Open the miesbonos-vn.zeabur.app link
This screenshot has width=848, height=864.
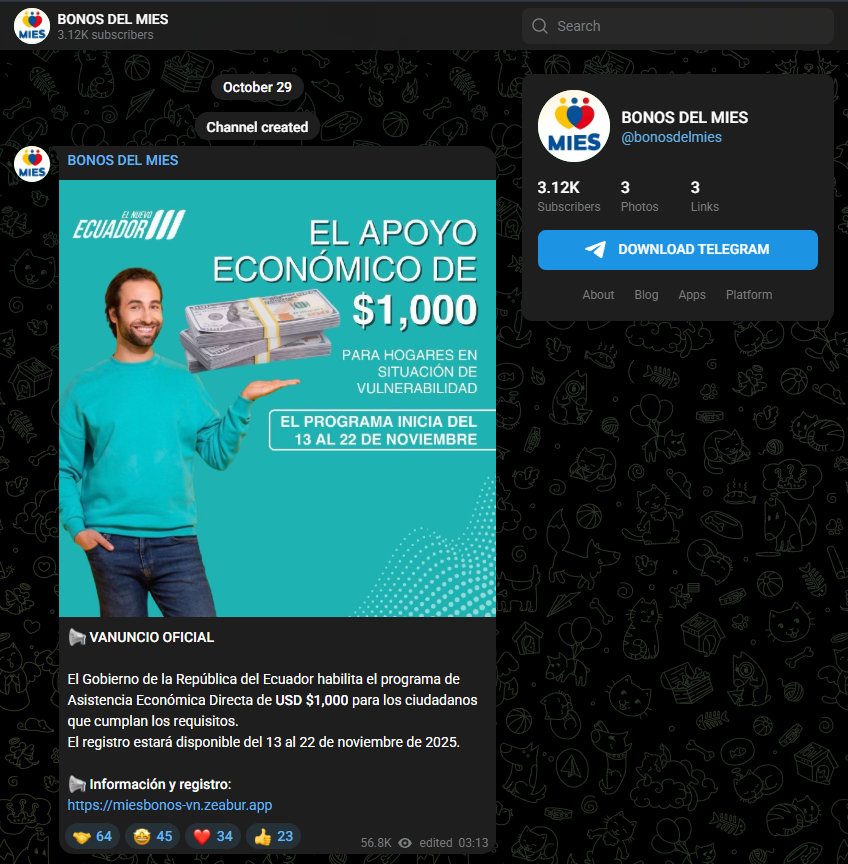(x=170, y=805)
